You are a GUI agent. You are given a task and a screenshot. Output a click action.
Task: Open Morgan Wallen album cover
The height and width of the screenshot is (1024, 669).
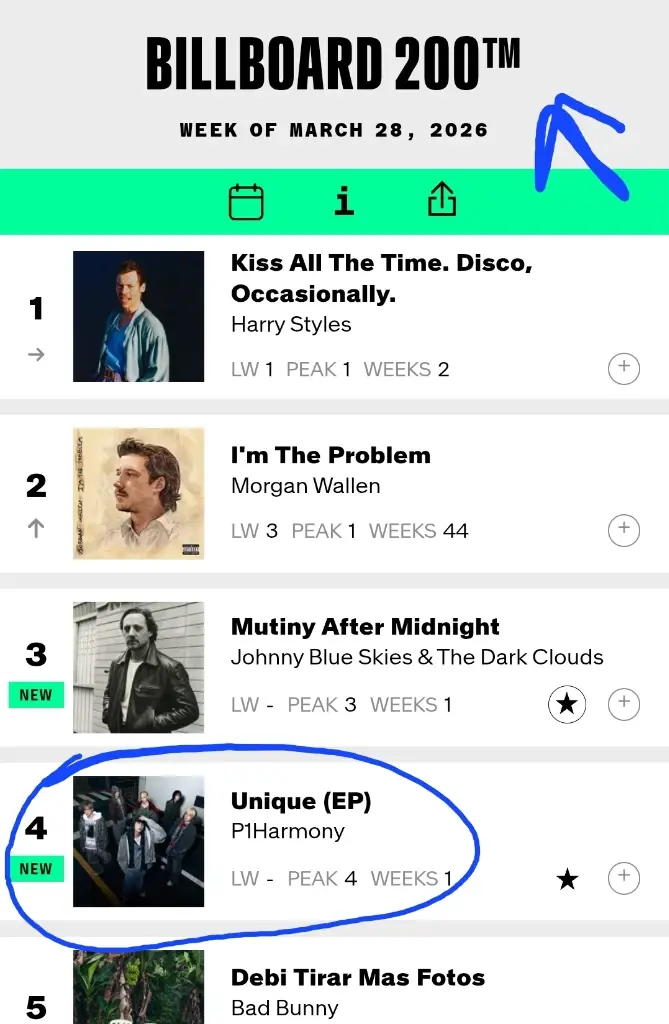pos(138,493)
